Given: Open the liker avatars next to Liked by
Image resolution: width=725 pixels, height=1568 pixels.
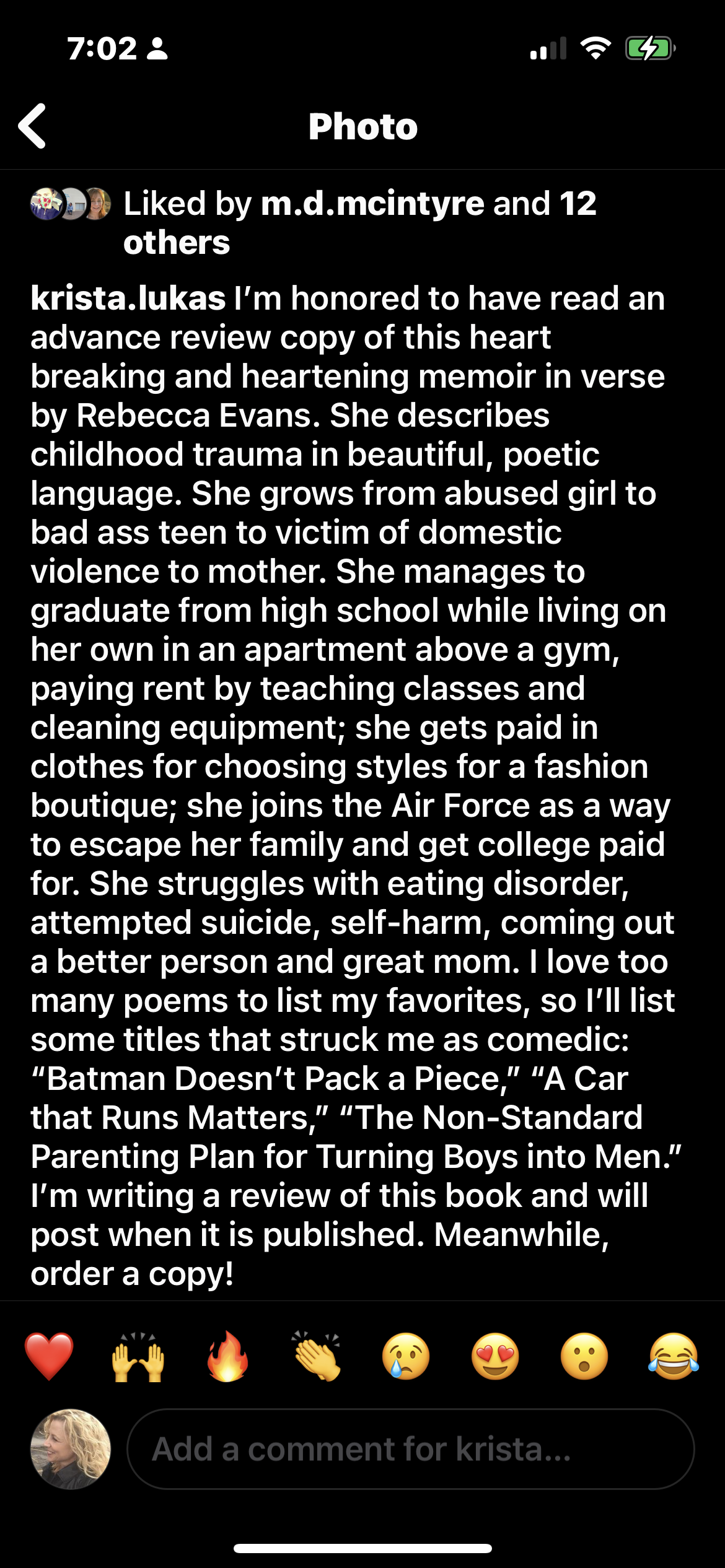Looking at the screenshot, I should [x=71, y=204].
